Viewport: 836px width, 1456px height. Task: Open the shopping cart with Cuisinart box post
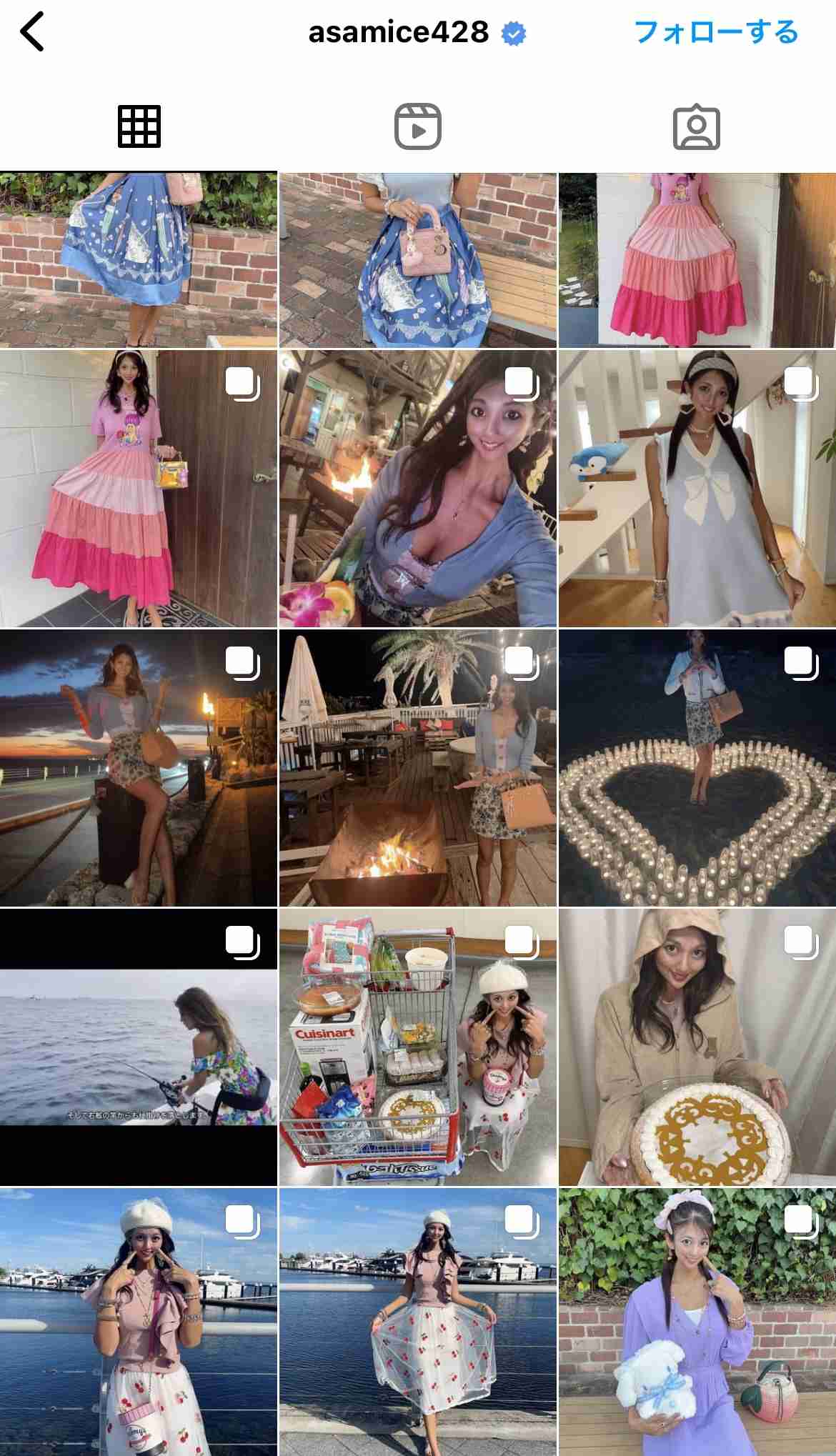418,1047
